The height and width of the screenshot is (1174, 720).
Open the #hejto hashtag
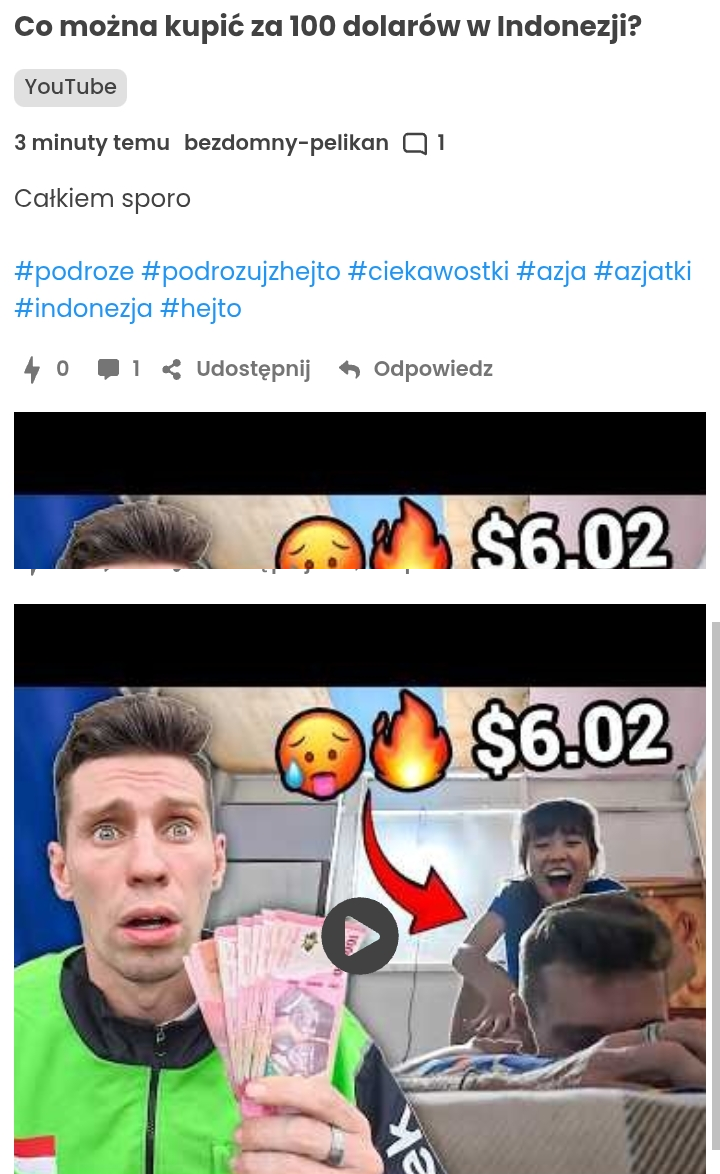click(201, 308)
